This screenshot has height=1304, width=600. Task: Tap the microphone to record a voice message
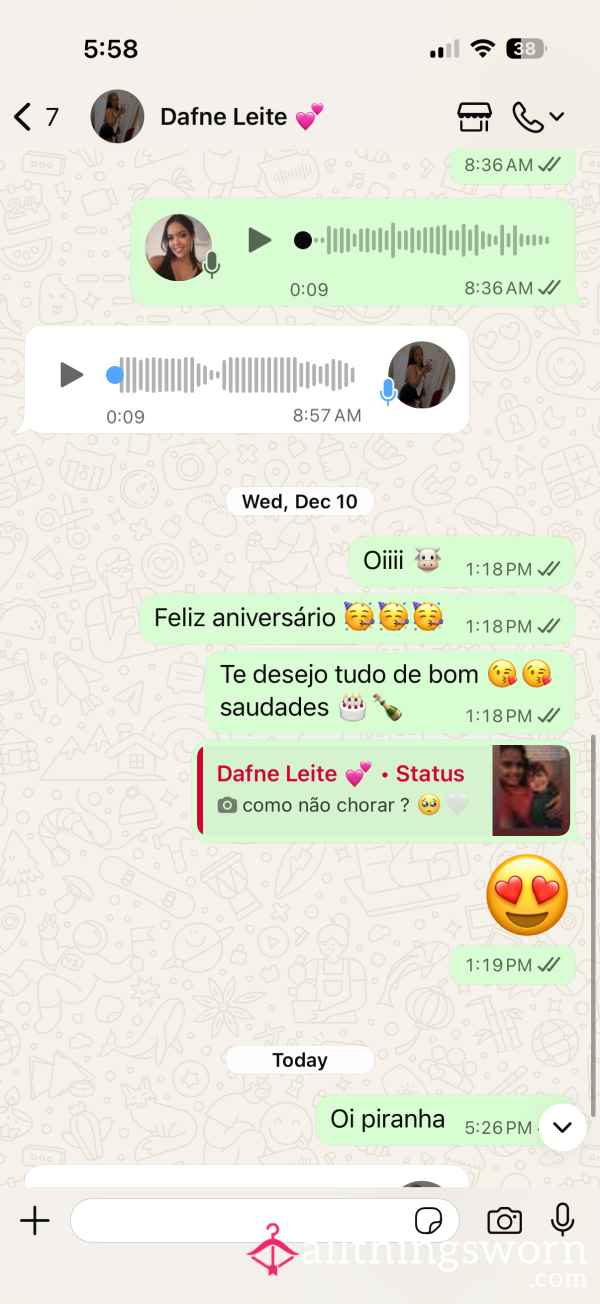click(x=563, y=1220)
